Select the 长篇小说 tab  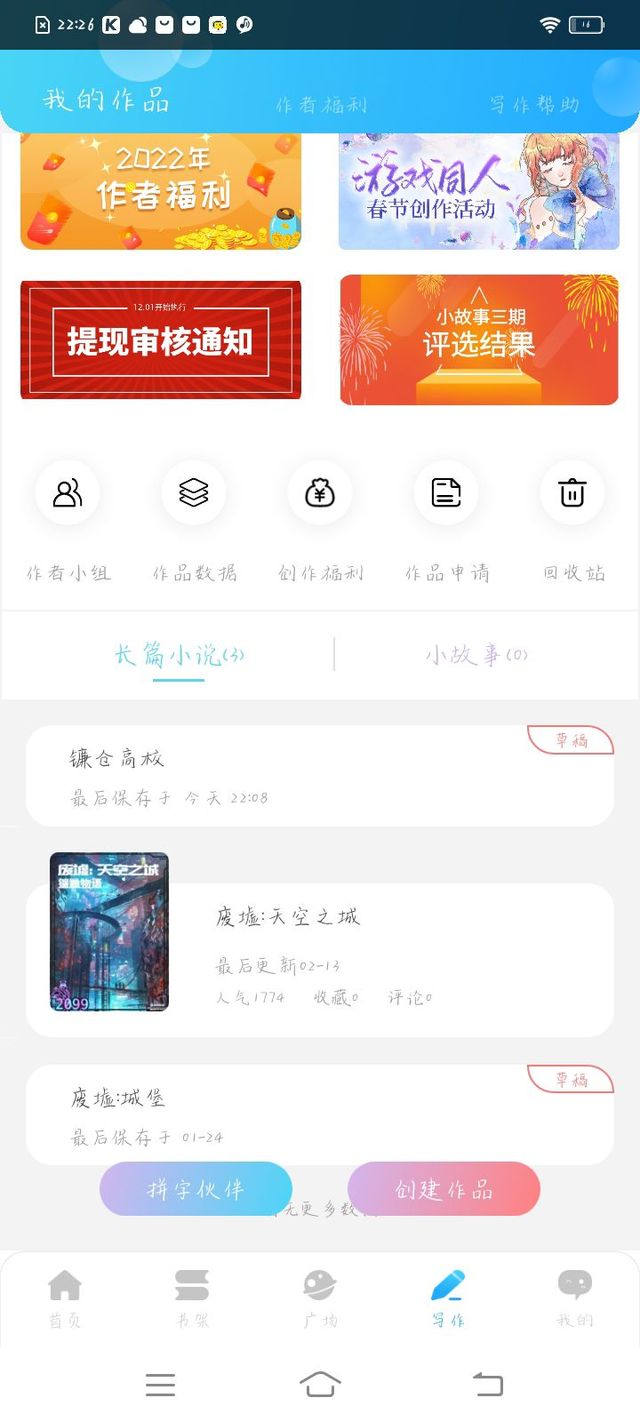(179, 655)
